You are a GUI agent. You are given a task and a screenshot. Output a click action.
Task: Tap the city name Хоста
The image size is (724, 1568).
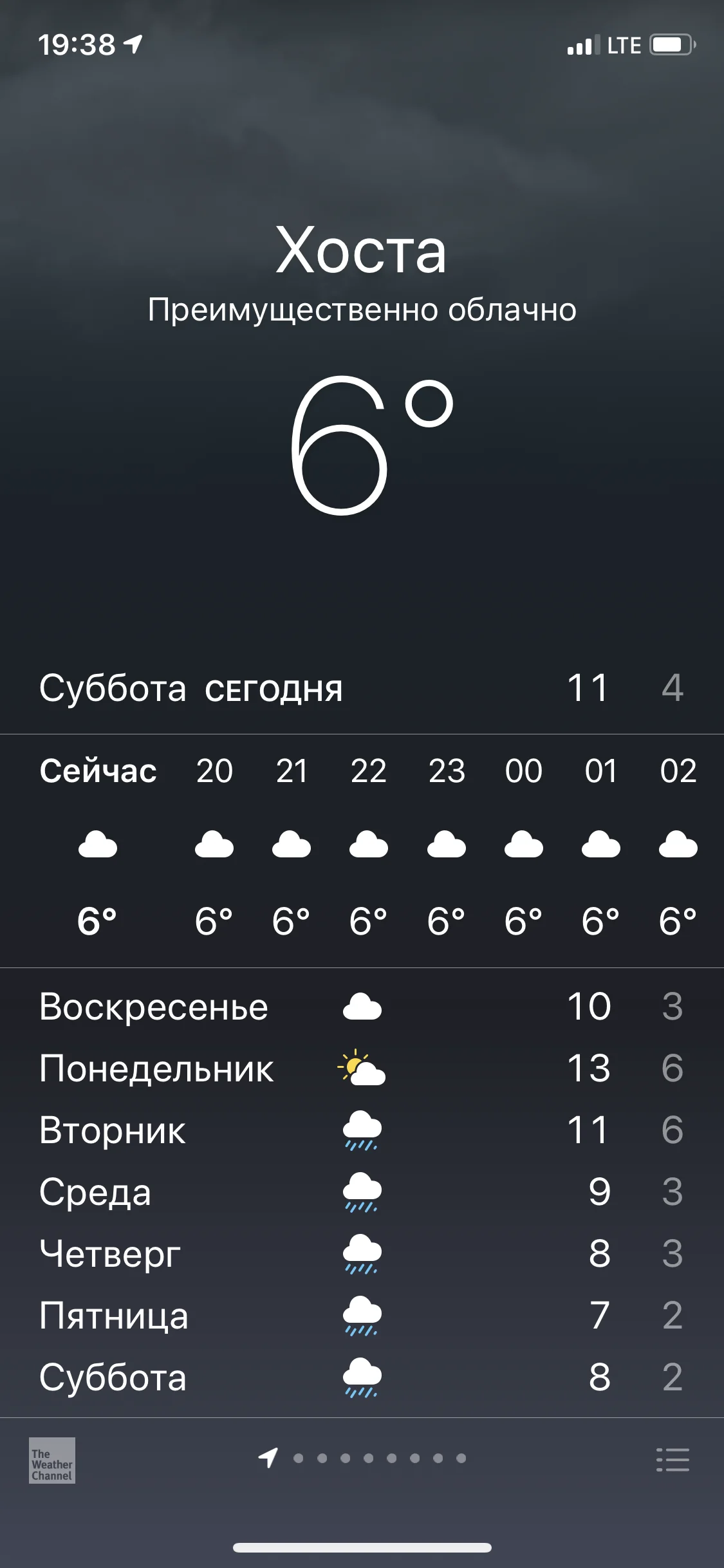[x=362, y=252]
